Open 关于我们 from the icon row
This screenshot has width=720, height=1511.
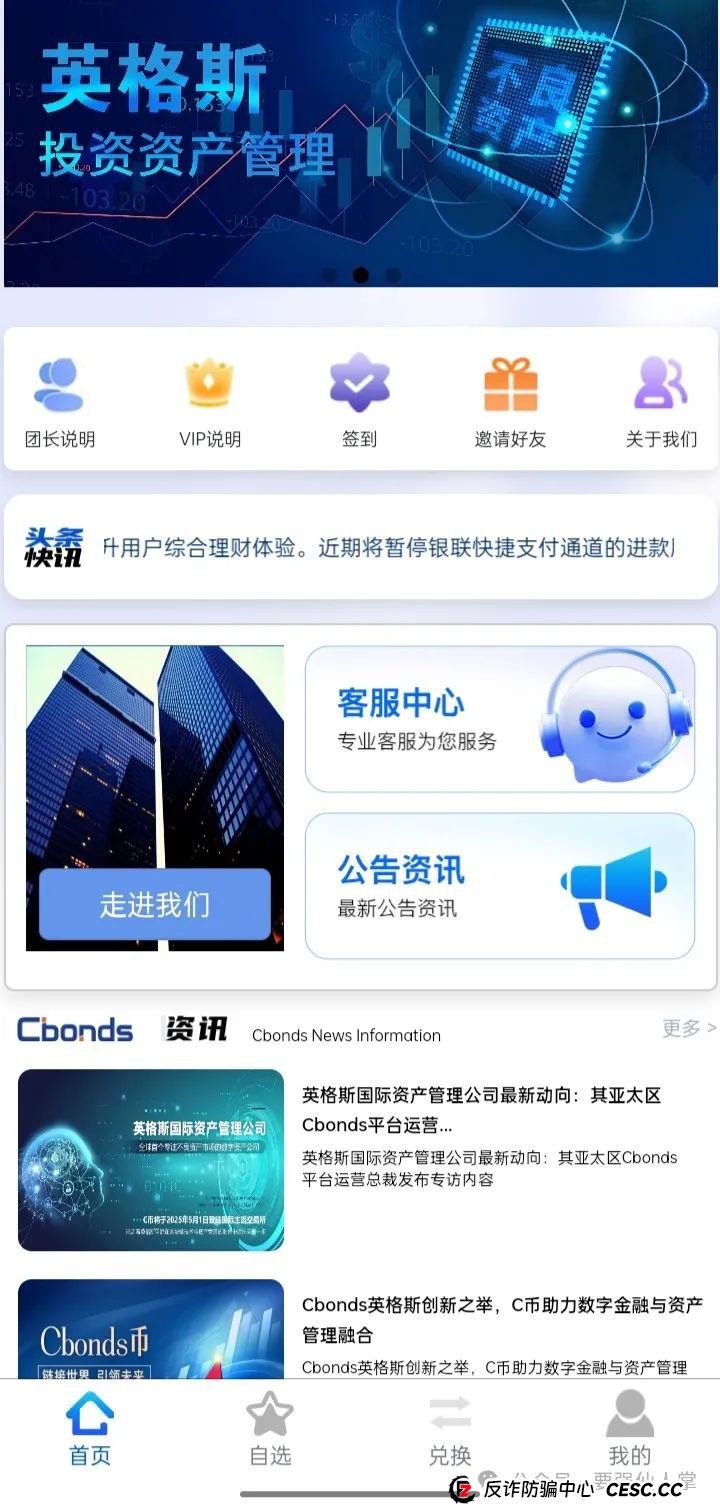click(x=660, y=385)
